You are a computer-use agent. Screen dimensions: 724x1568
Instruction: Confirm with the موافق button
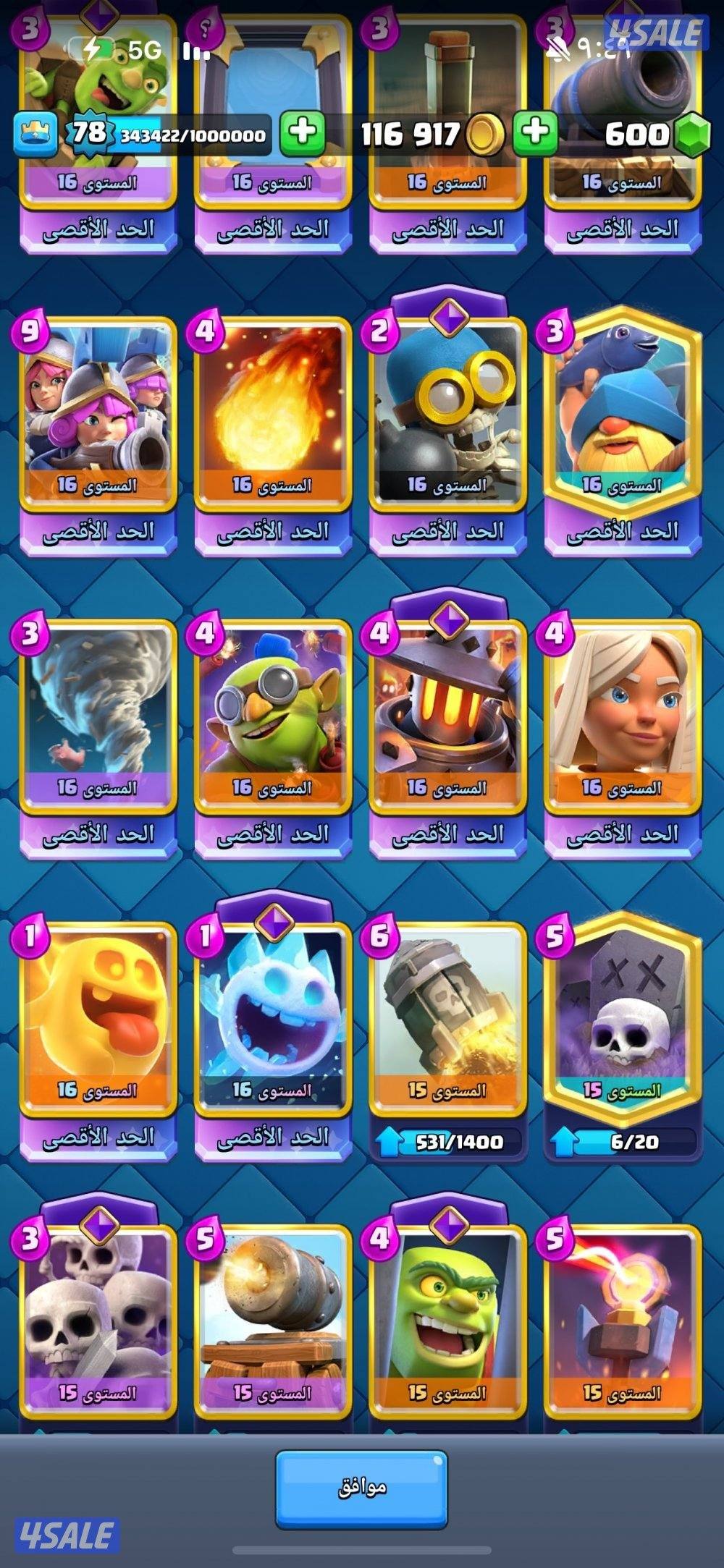coord(361,1486)
